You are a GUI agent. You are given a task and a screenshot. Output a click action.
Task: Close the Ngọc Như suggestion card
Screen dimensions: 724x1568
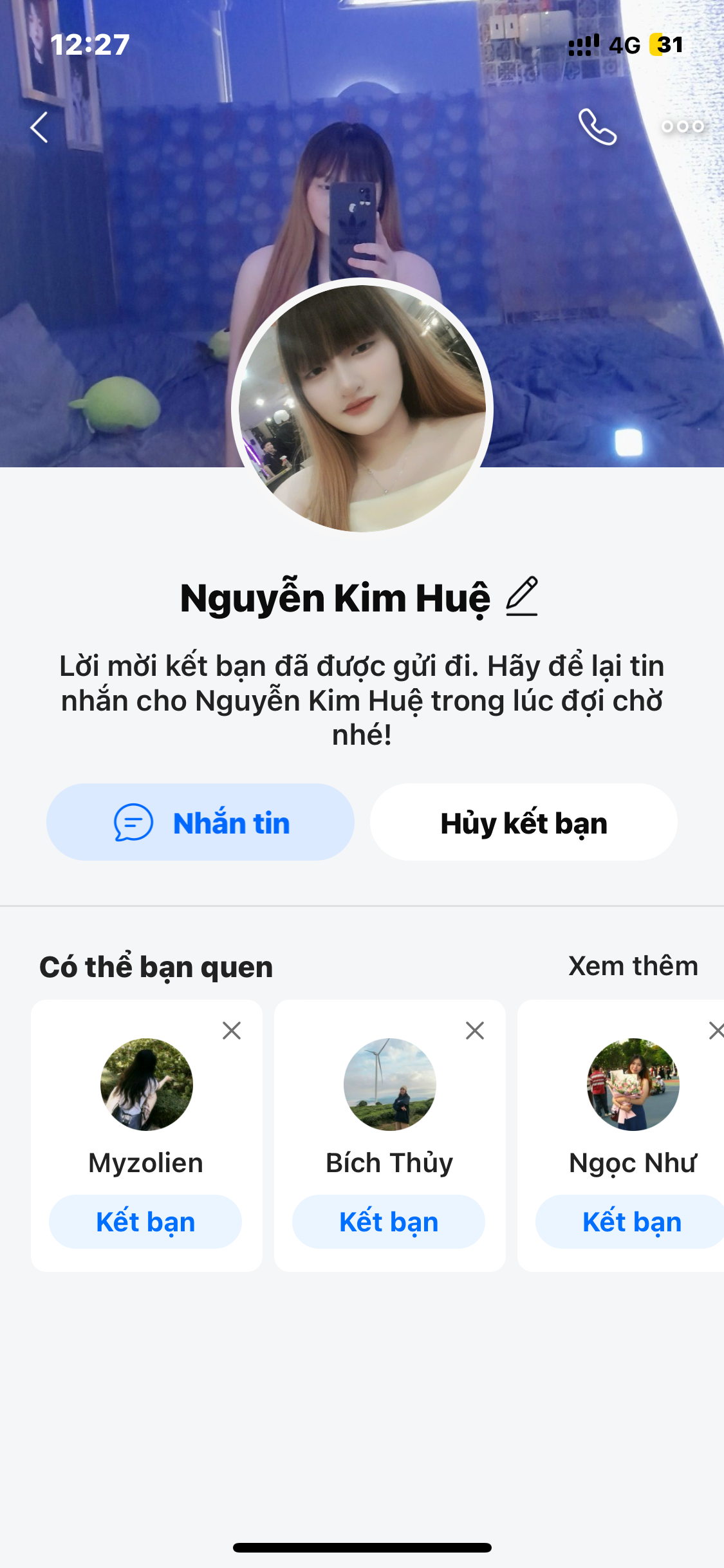click(716, 1031)
